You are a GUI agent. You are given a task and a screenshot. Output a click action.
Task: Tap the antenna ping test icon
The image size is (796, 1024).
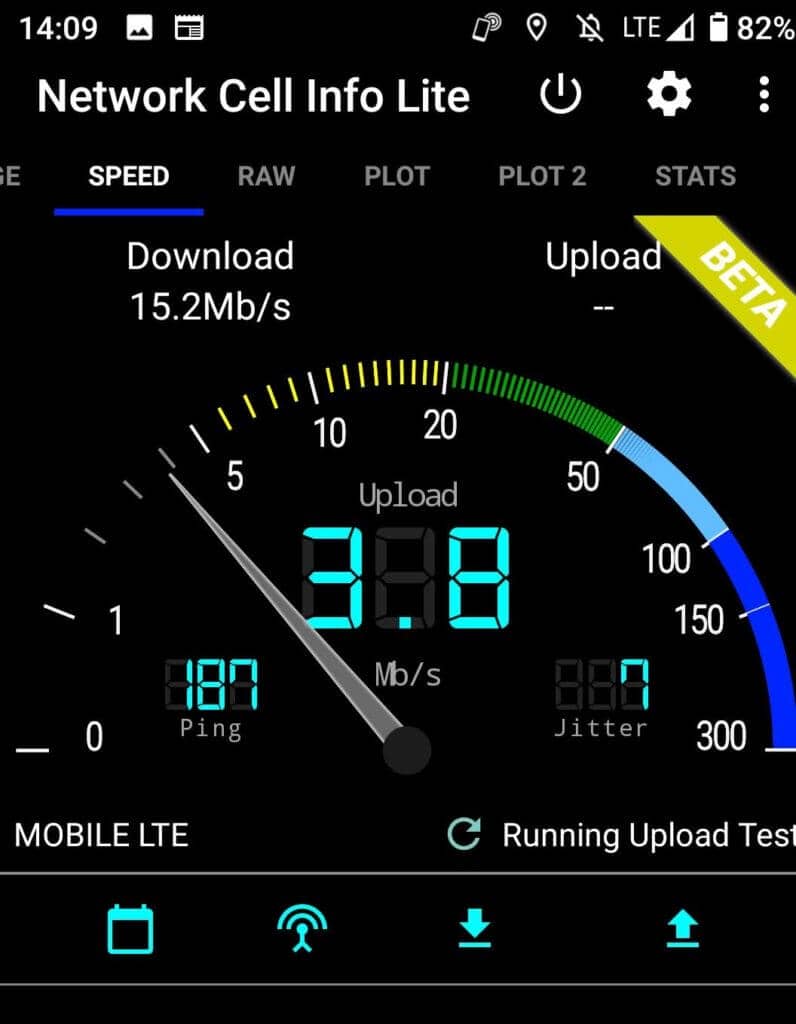[x=302, y=929]
